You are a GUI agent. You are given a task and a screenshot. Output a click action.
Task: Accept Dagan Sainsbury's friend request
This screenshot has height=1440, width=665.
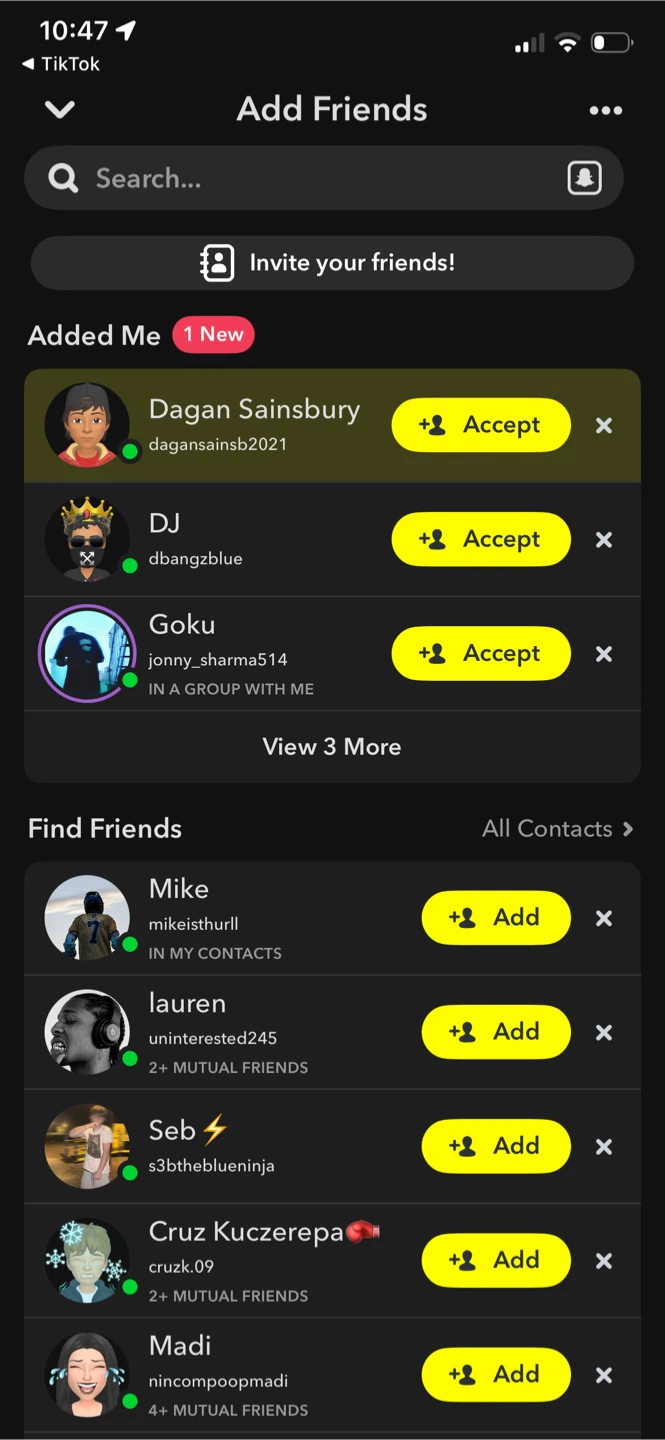[481, 425]
